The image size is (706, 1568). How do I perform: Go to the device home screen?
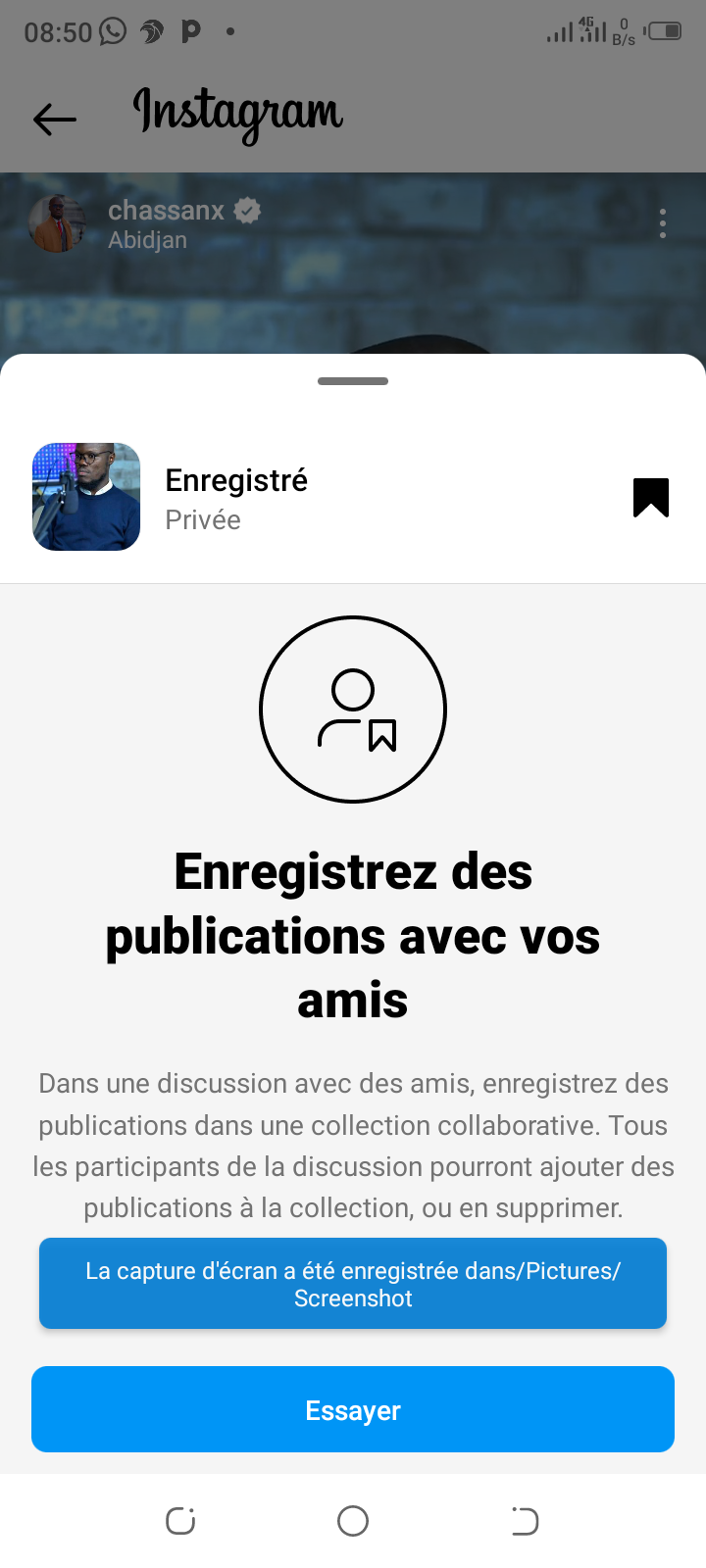pyautogui.click(x=353, y=1521)
